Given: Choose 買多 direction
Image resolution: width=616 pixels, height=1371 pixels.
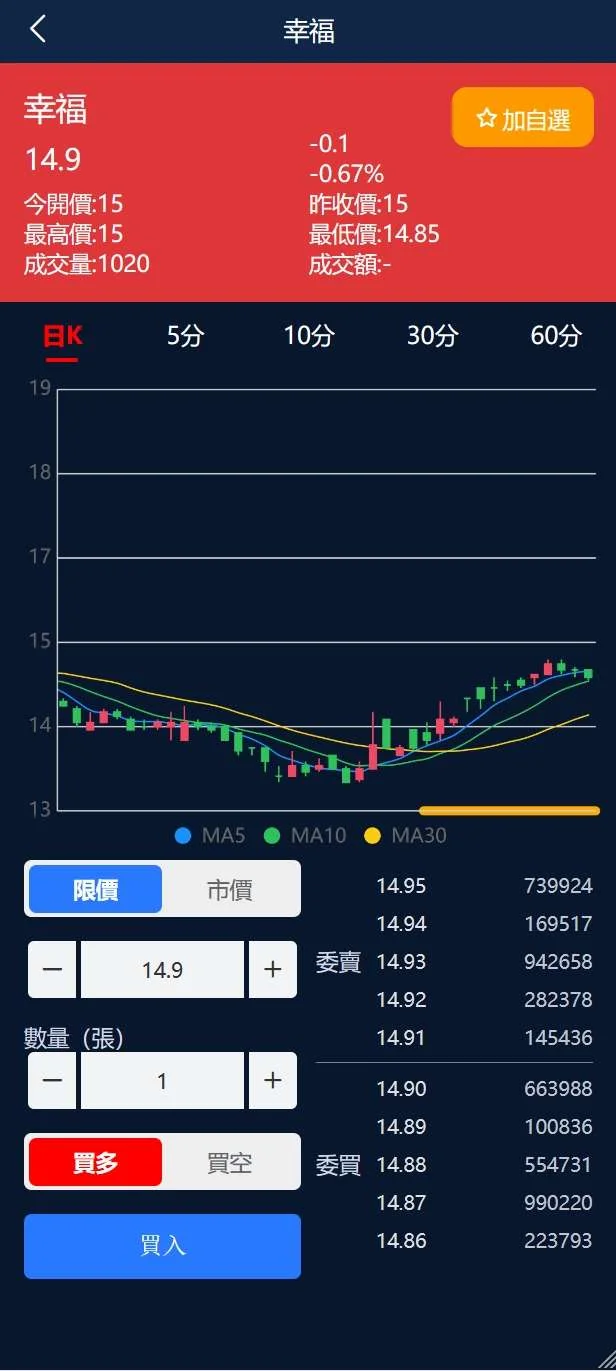Looking at the screenshot, I should tap(96, 1162).
